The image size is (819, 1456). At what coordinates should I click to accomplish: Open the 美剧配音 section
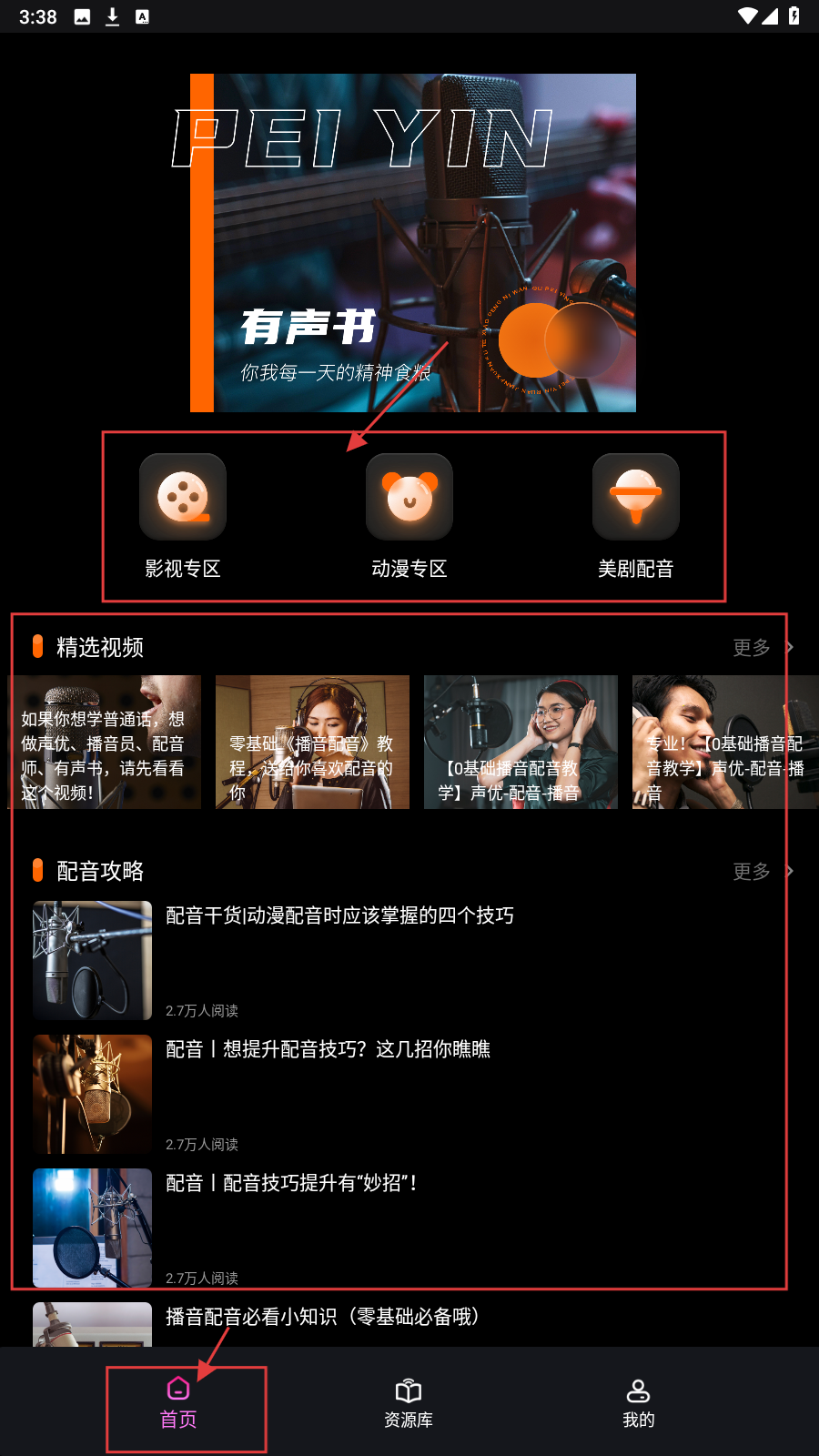point(635,515)
